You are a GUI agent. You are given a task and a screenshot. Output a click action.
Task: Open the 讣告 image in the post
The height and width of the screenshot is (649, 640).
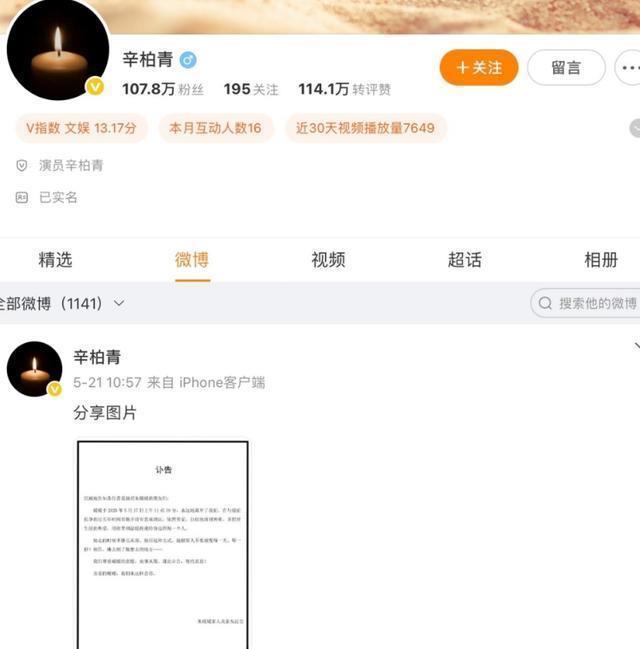coord(163,545)
